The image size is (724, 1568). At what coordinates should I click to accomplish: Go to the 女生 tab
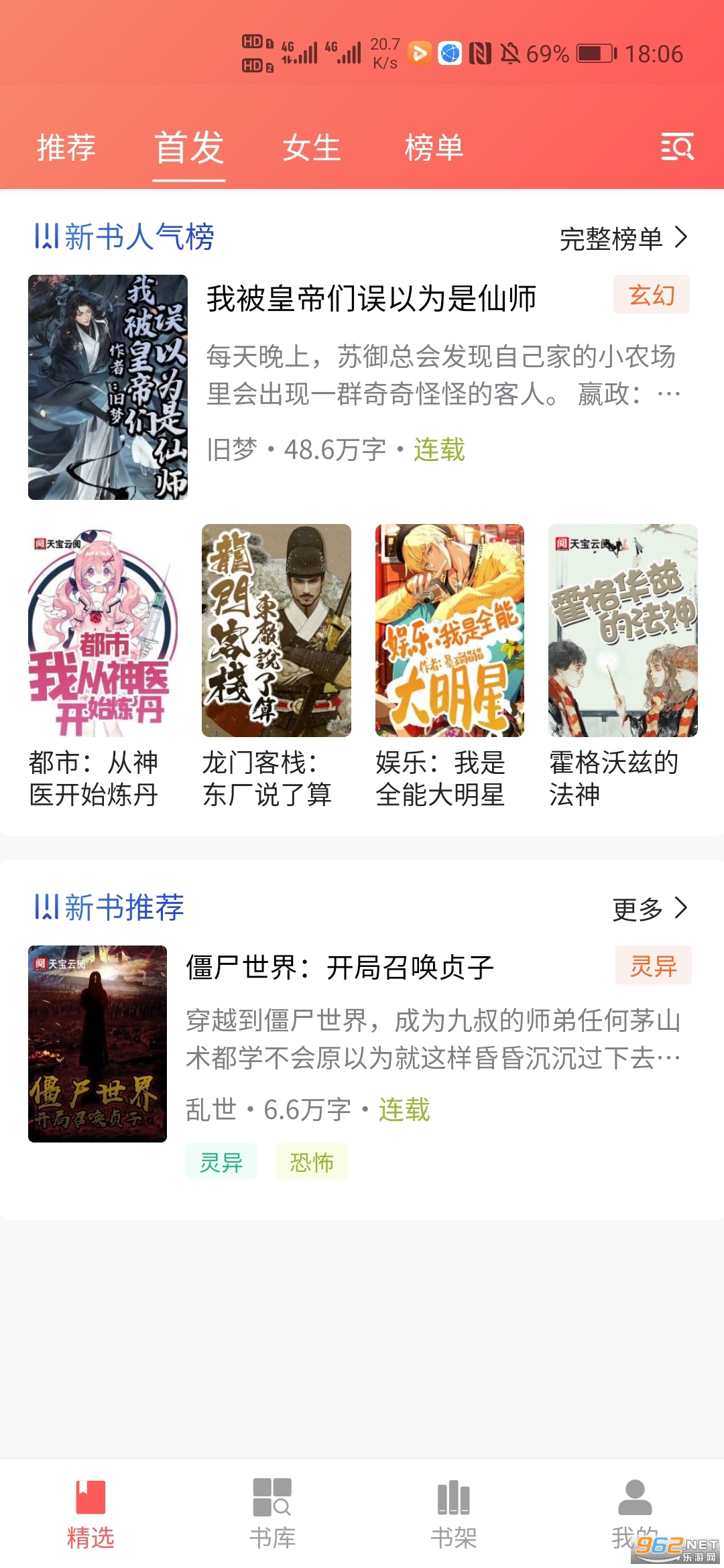click(x=312, y=147)
